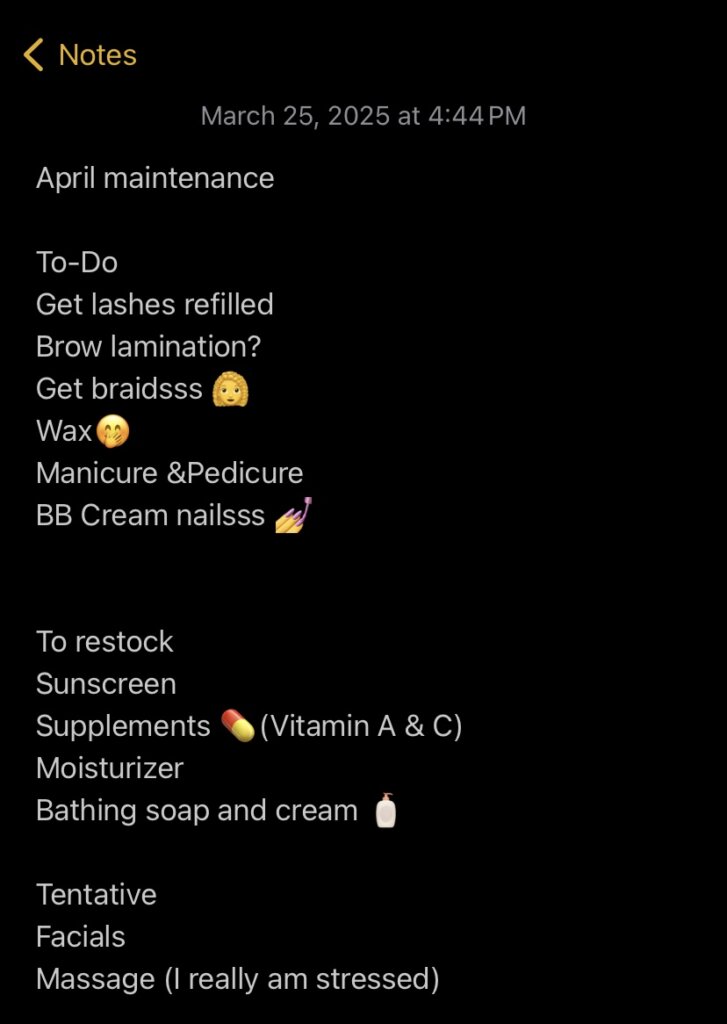Tap the curly hair emoji beside Get braidsss
The image size is (727, 1024).
click(229, 387)
